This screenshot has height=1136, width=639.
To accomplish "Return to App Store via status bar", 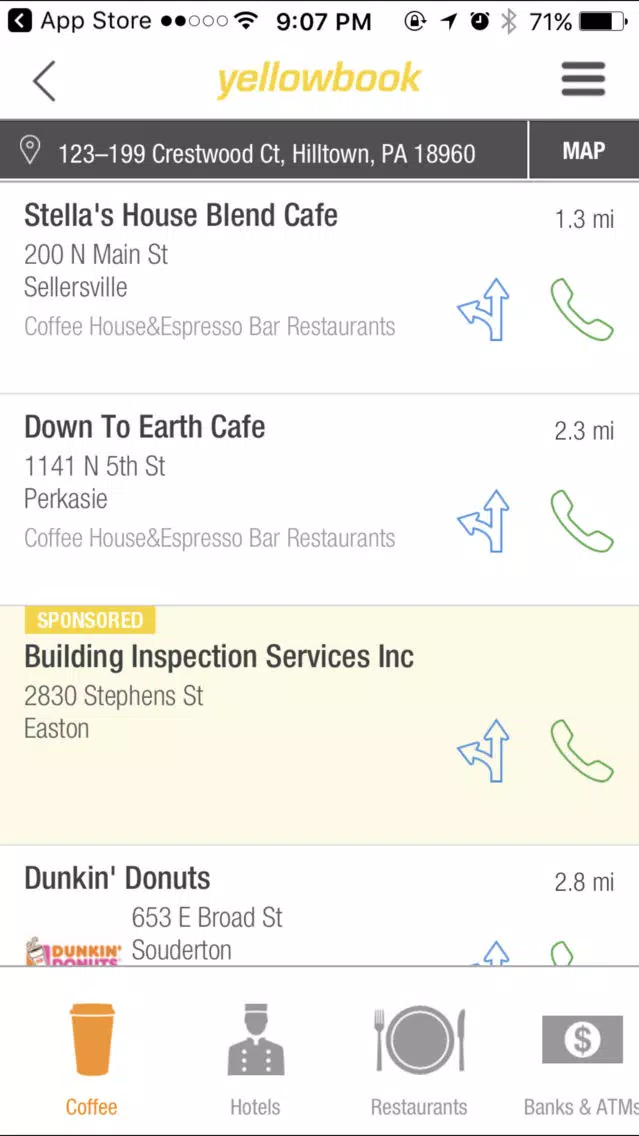I will point(80,22).
